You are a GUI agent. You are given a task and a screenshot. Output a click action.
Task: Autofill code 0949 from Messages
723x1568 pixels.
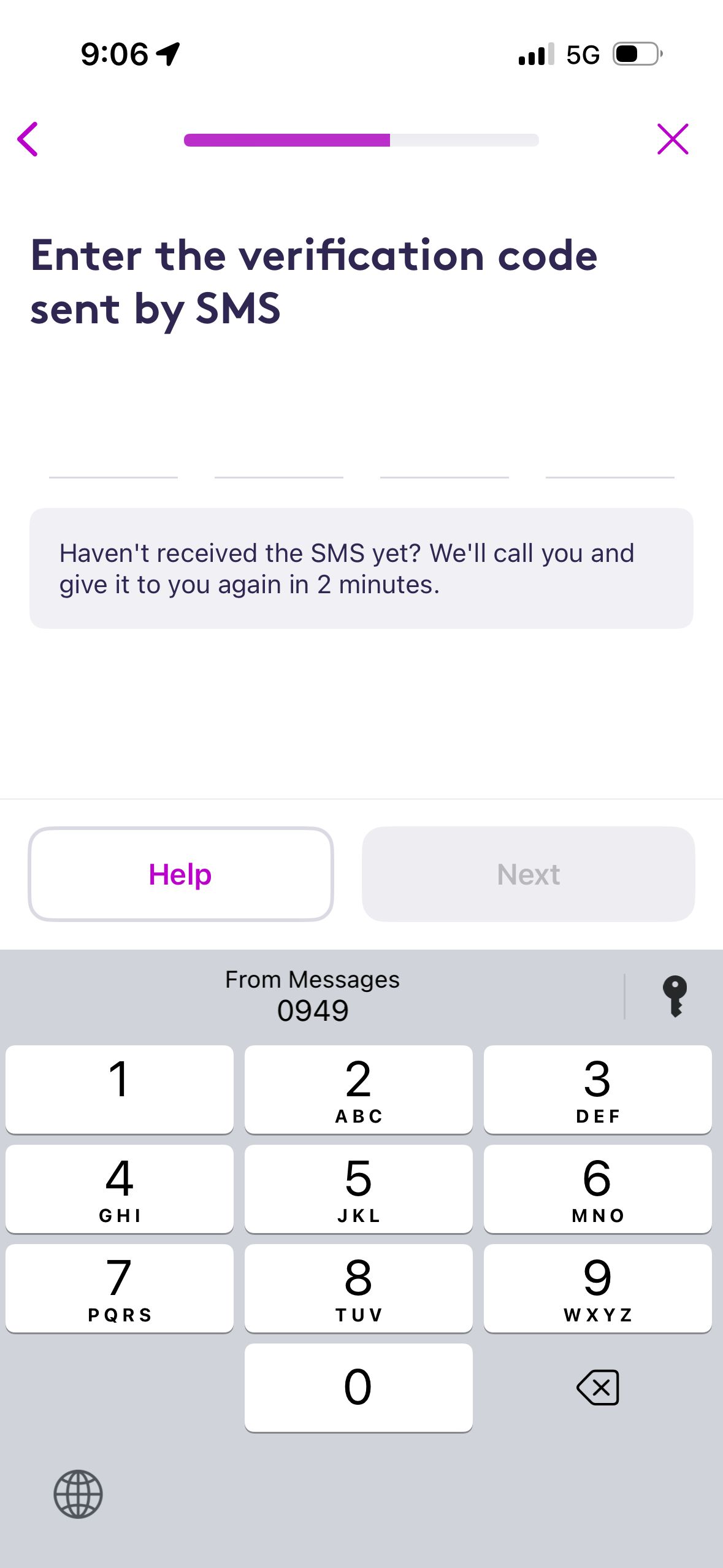coord(312,996)
